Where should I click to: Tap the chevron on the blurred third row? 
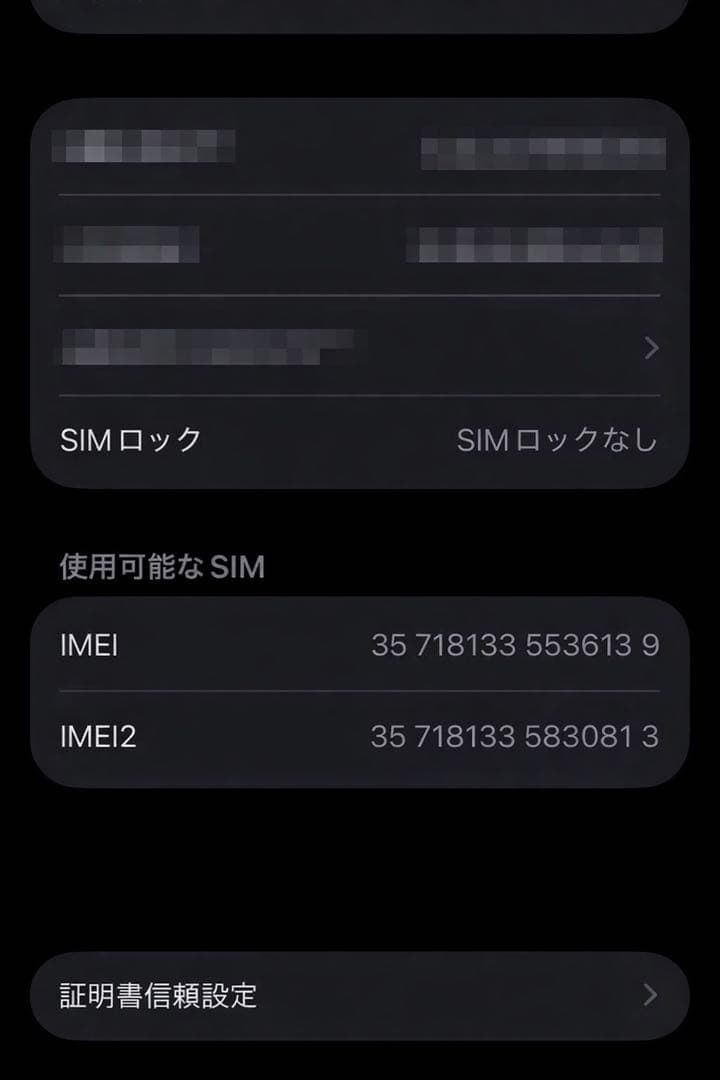[x=651, y=349]
